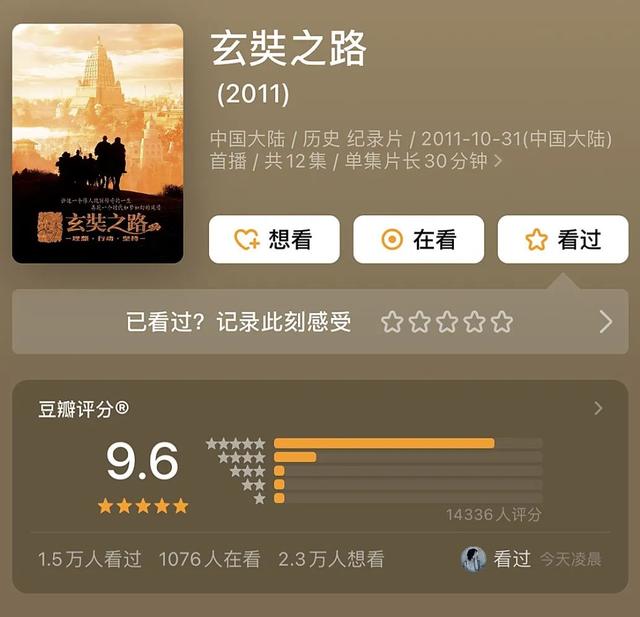Open the 已看过？记录此刻感受 arrow
This screenshot has height=617, width=640.
[x=605, y=322]
